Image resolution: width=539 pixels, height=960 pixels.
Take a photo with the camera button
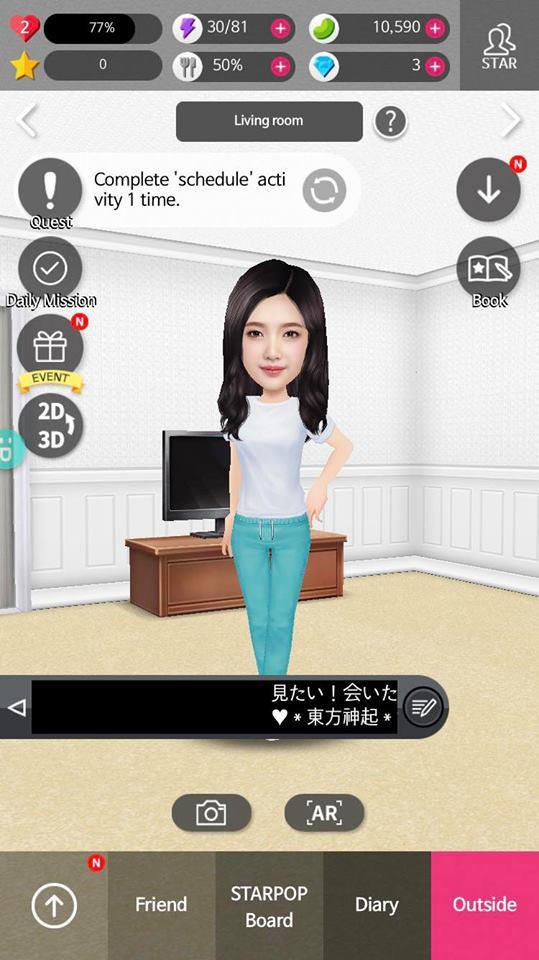click(211, 812)
